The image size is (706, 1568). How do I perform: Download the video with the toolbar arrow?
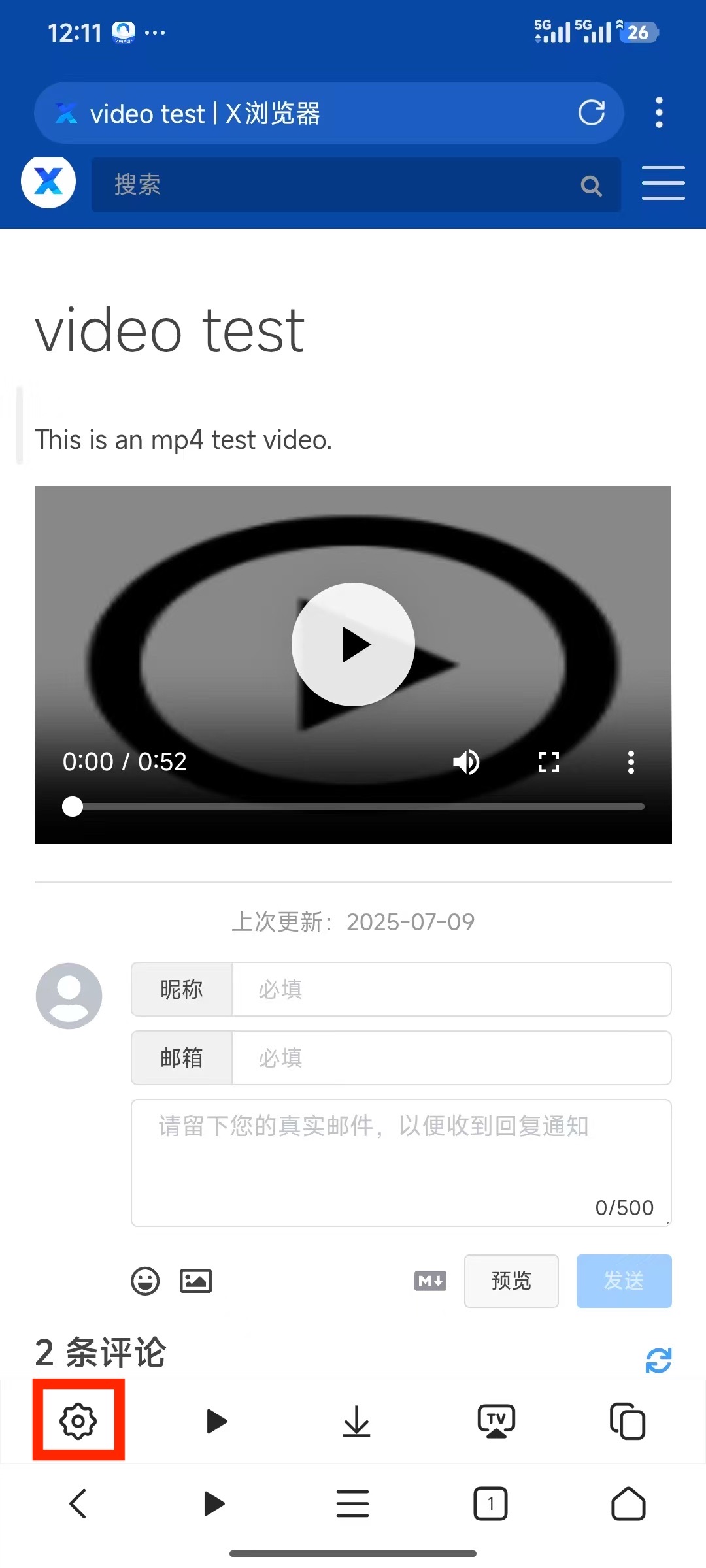pyautogui.click(x=356, y=1422)
